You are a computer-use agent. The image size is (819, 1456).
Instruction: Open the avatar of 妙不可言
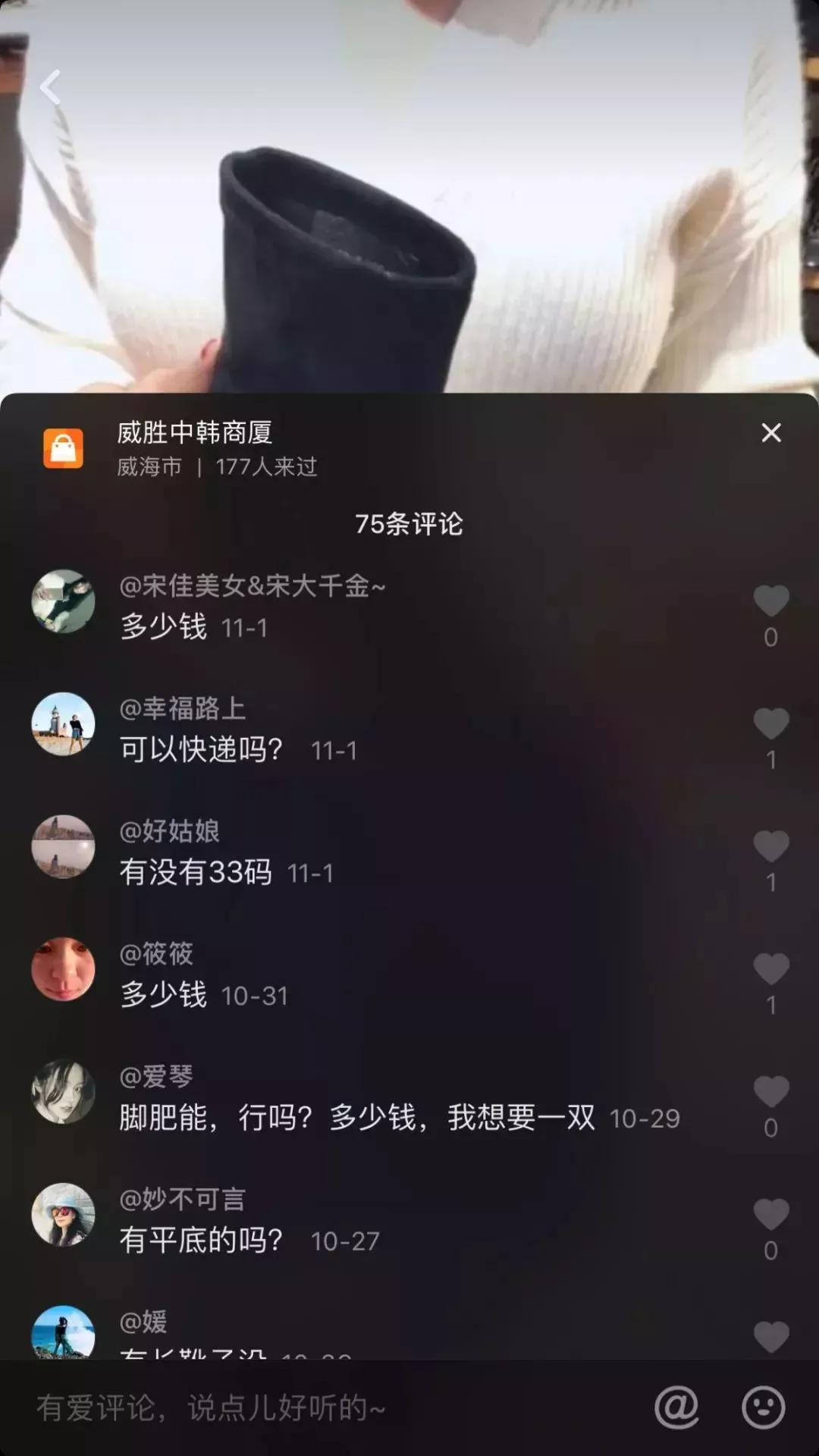pyautogui.click(x=63, y=1215)
